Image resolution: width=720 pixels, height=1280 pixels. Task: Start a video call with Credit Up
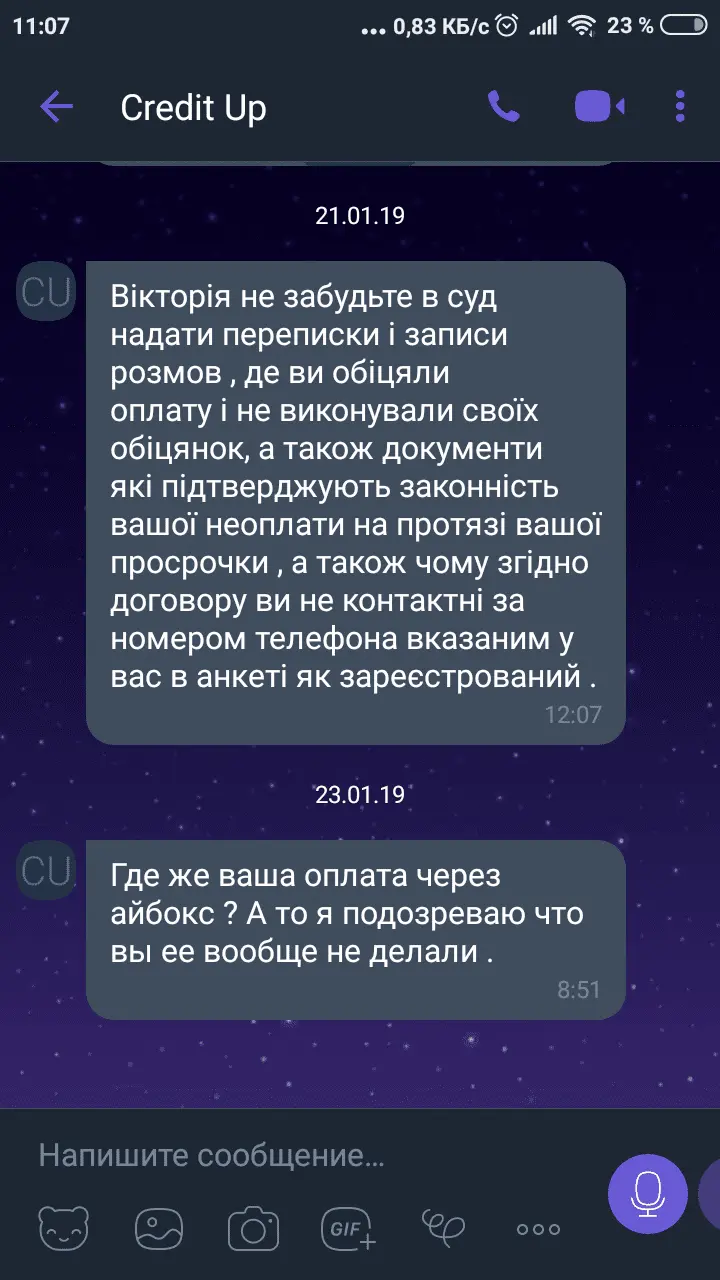tap(599, 106)
